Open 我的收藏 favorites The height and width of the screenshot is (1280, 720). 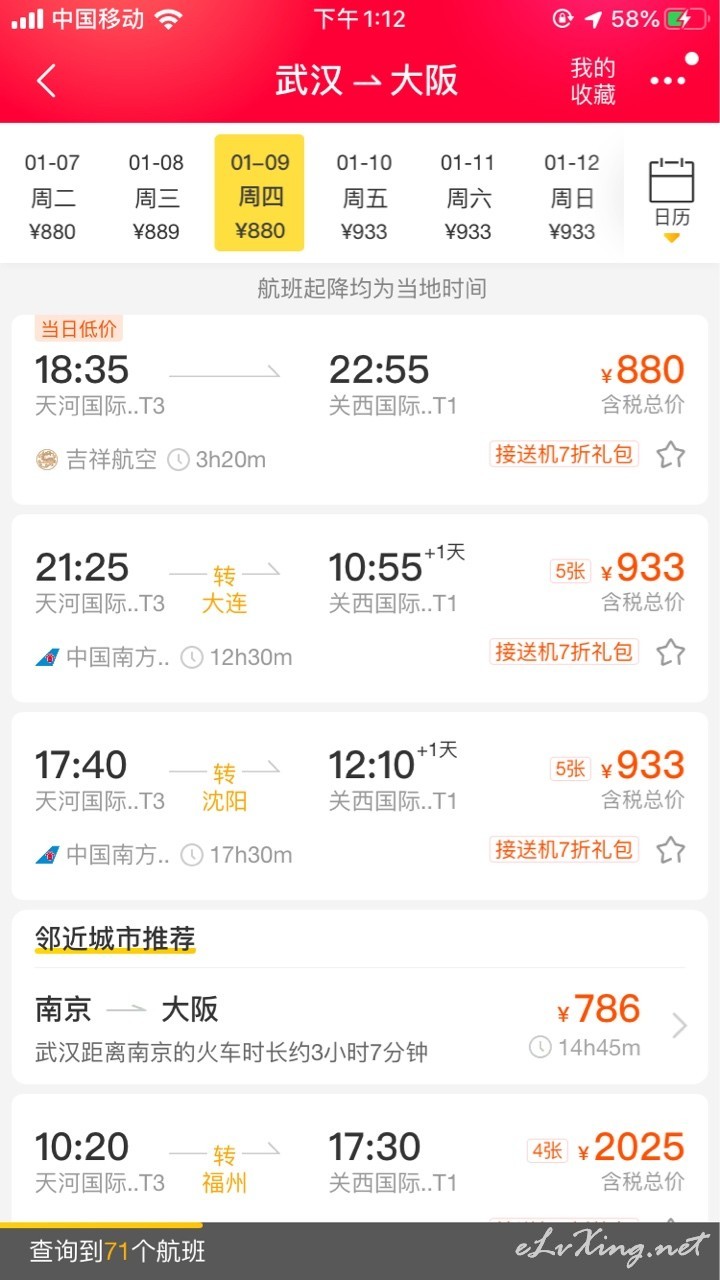(593, 81)
